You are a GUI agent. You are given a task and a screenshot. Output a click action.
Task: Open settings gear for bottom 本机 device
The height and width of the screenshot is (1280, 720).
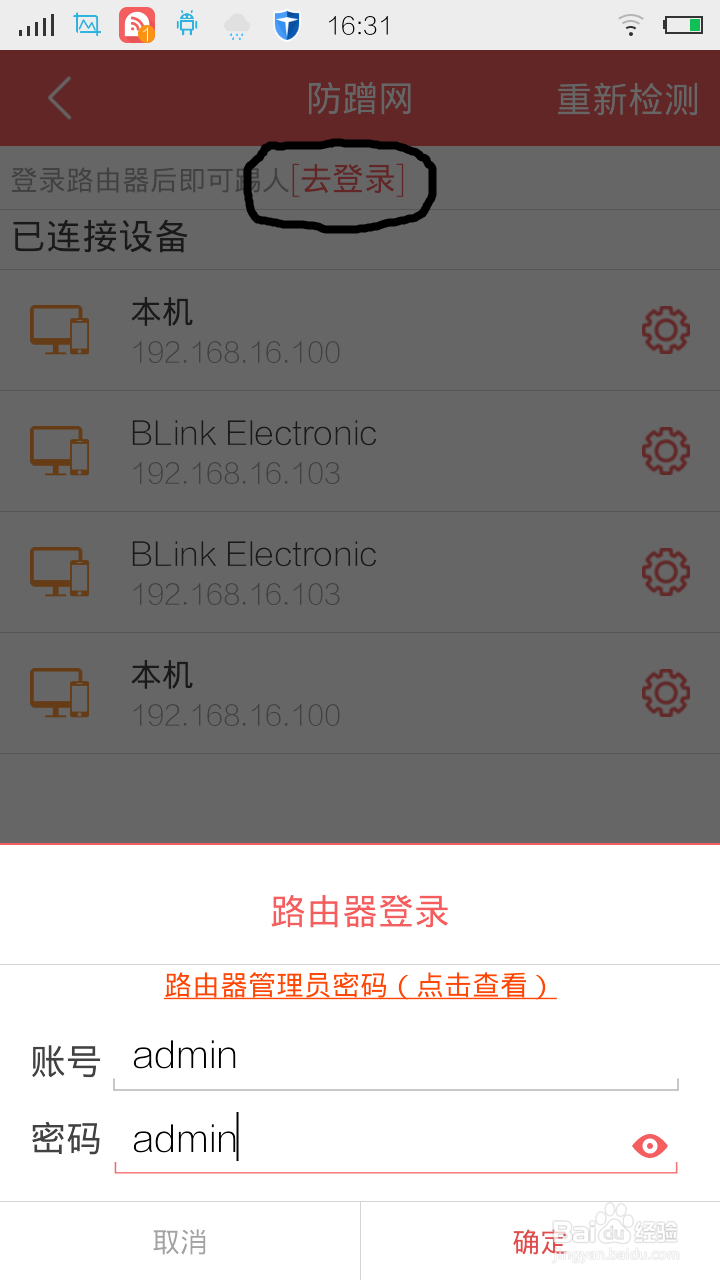(x=665, y=692)
